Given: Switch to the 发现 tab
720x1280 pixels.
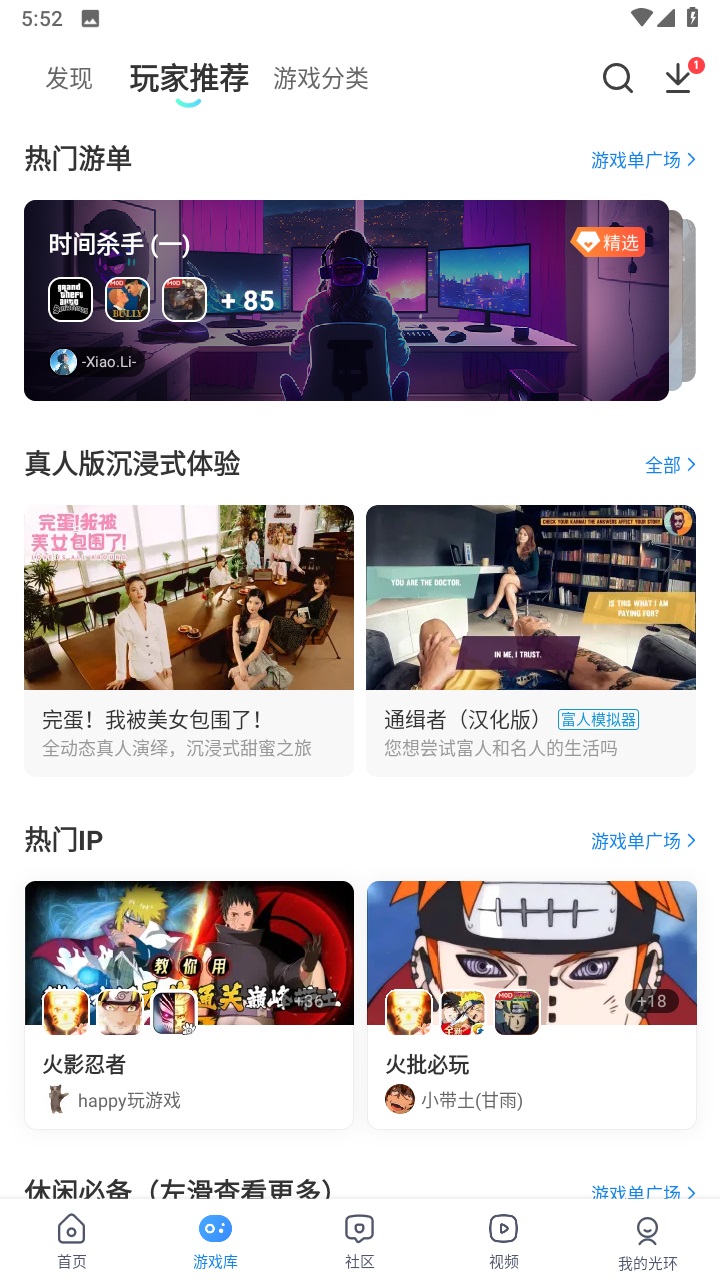Looking at the screenshot, I should click(68, 79).
